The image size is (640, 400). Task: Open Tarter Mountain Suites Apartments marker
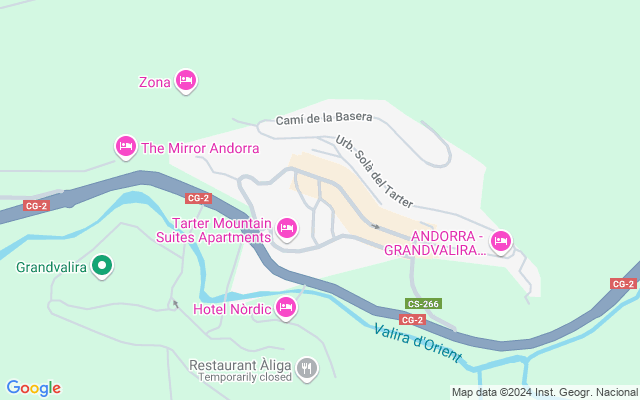(x=287, y=229)
